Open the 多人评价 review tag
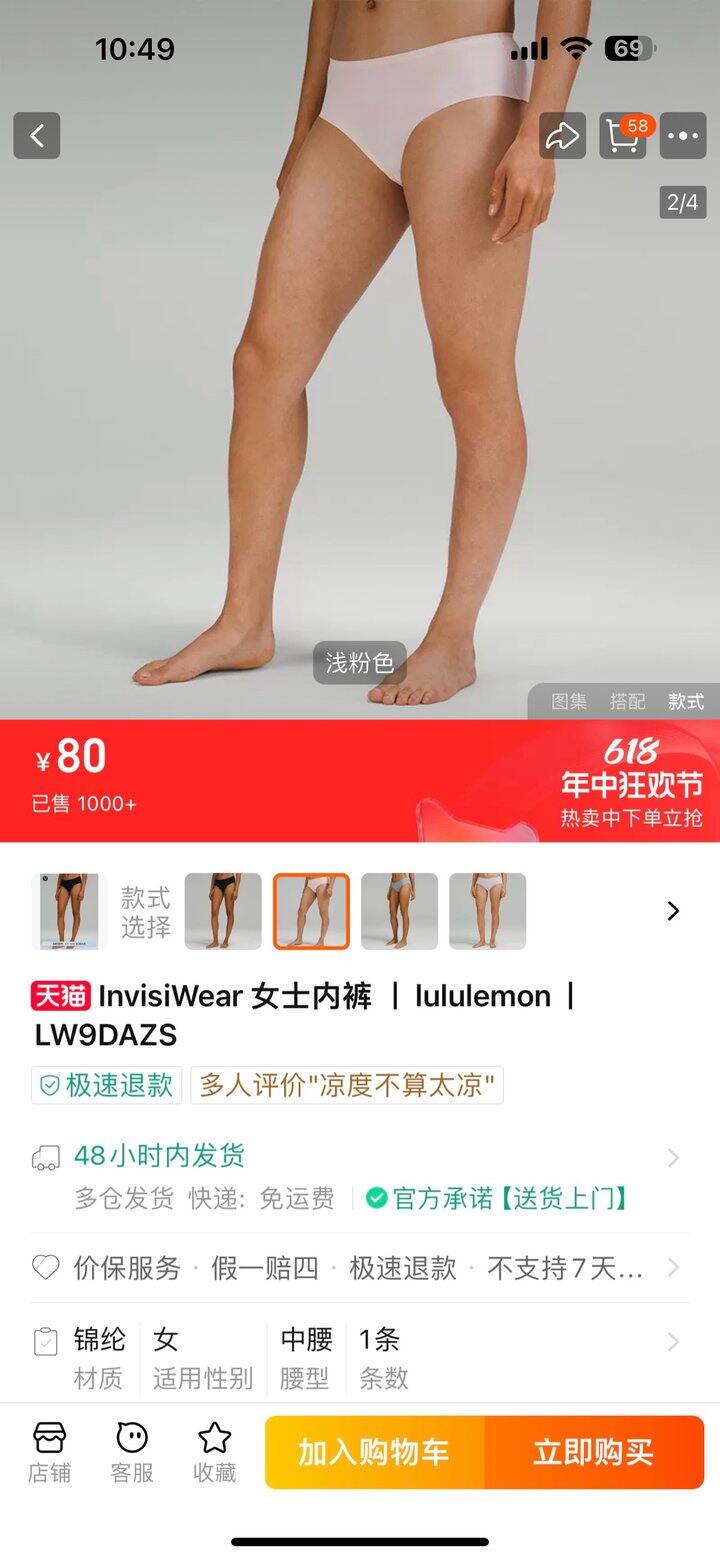Viewport: 720px width, 1560px height. (347, 1085)
